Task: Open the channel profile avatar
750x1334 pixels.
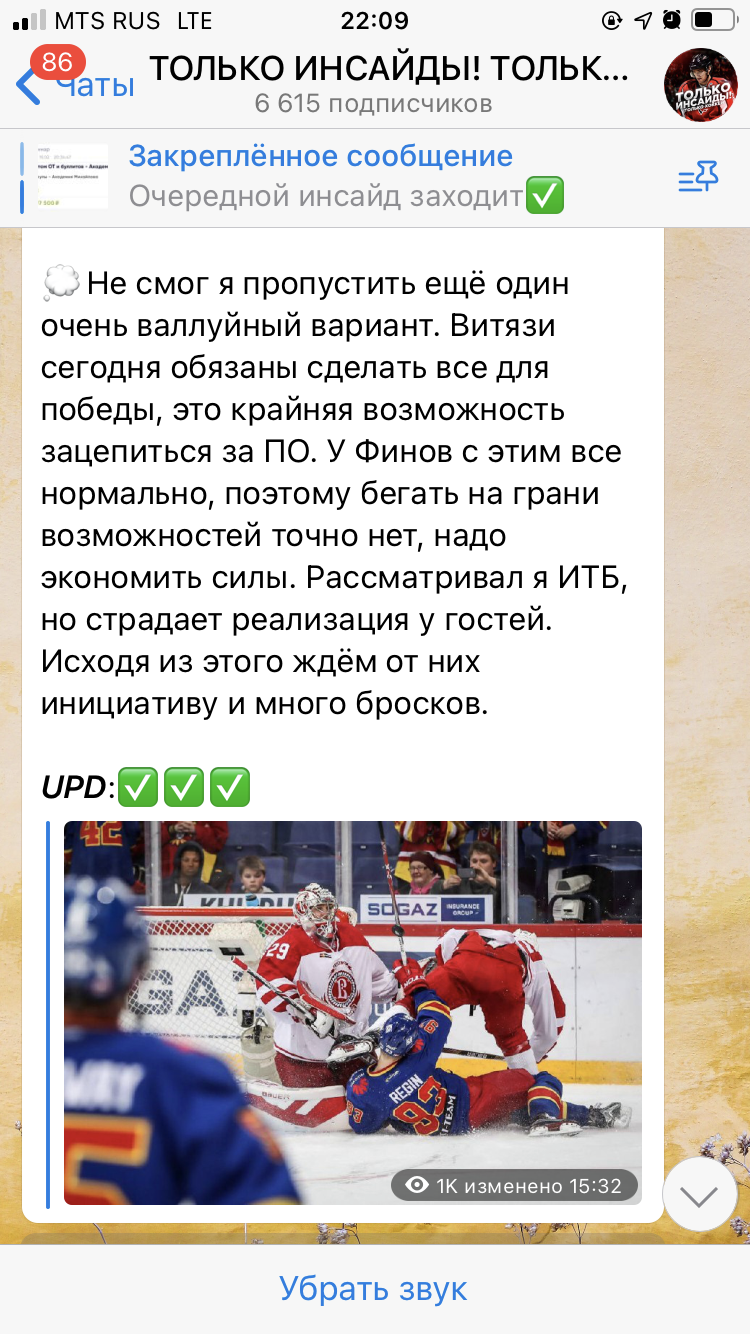Action: click(x=702, y=85)
